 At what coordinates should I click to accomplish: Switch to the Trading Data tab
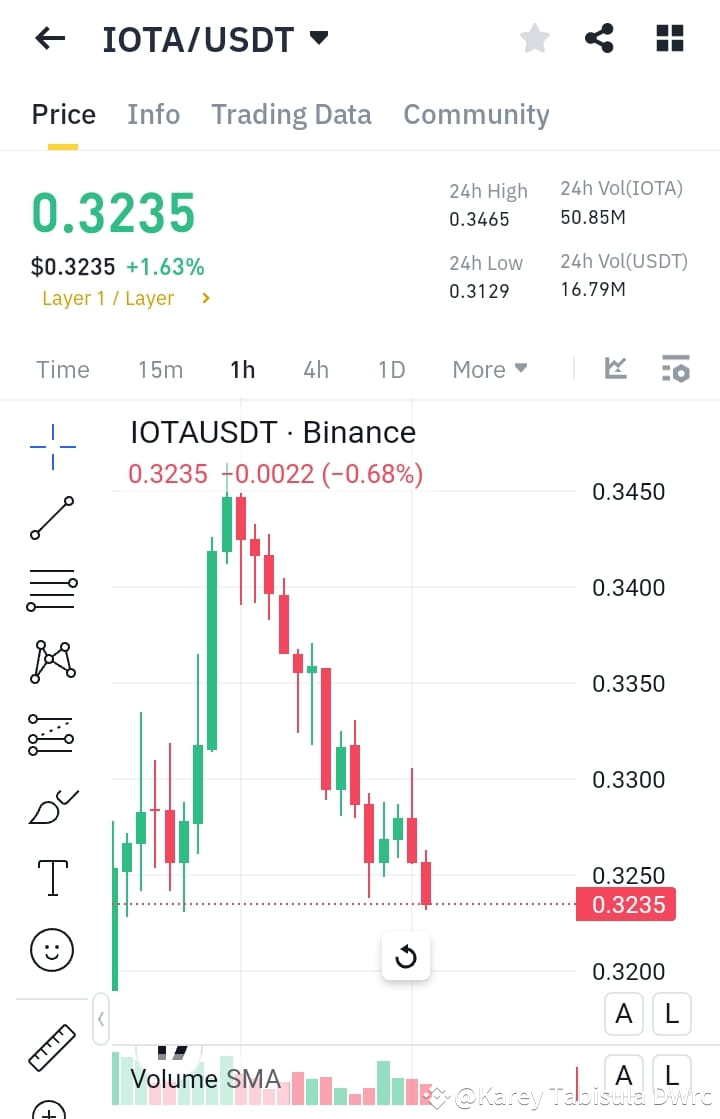coord(291,114)
